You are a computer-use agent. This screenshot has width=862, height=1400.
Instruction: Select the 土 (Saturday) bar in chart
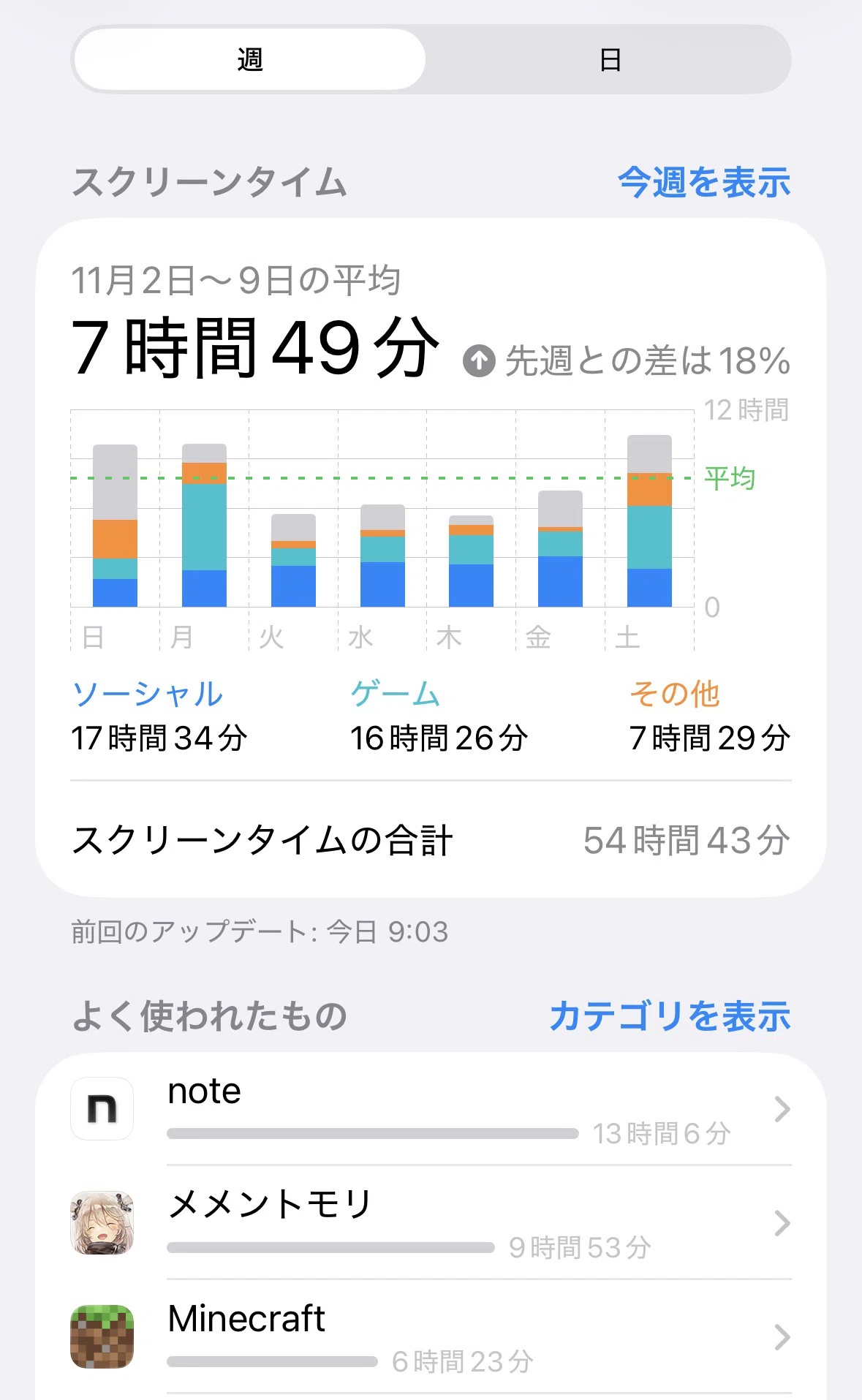click(x=649, y=521)
